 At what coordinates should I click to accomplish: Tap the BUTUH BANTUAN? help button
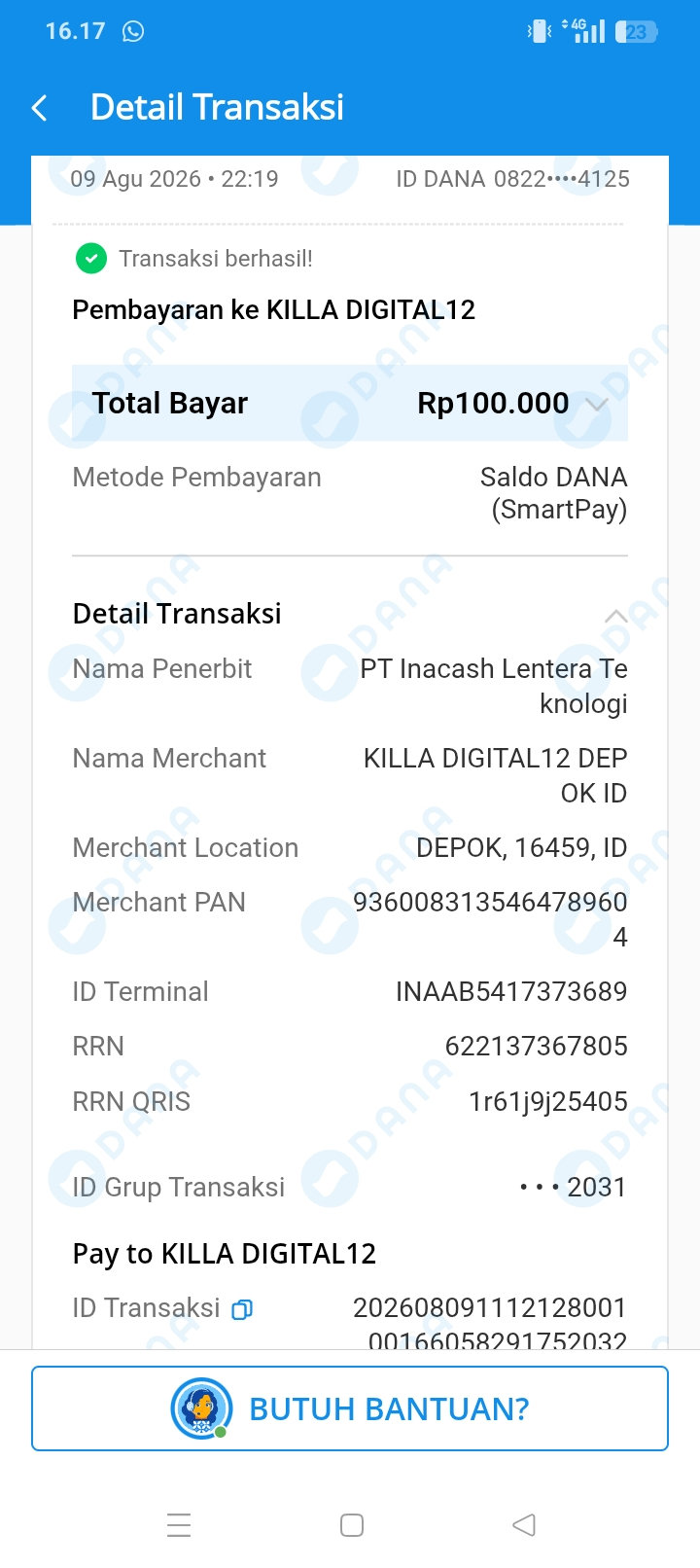click(x=350, y=1408)
